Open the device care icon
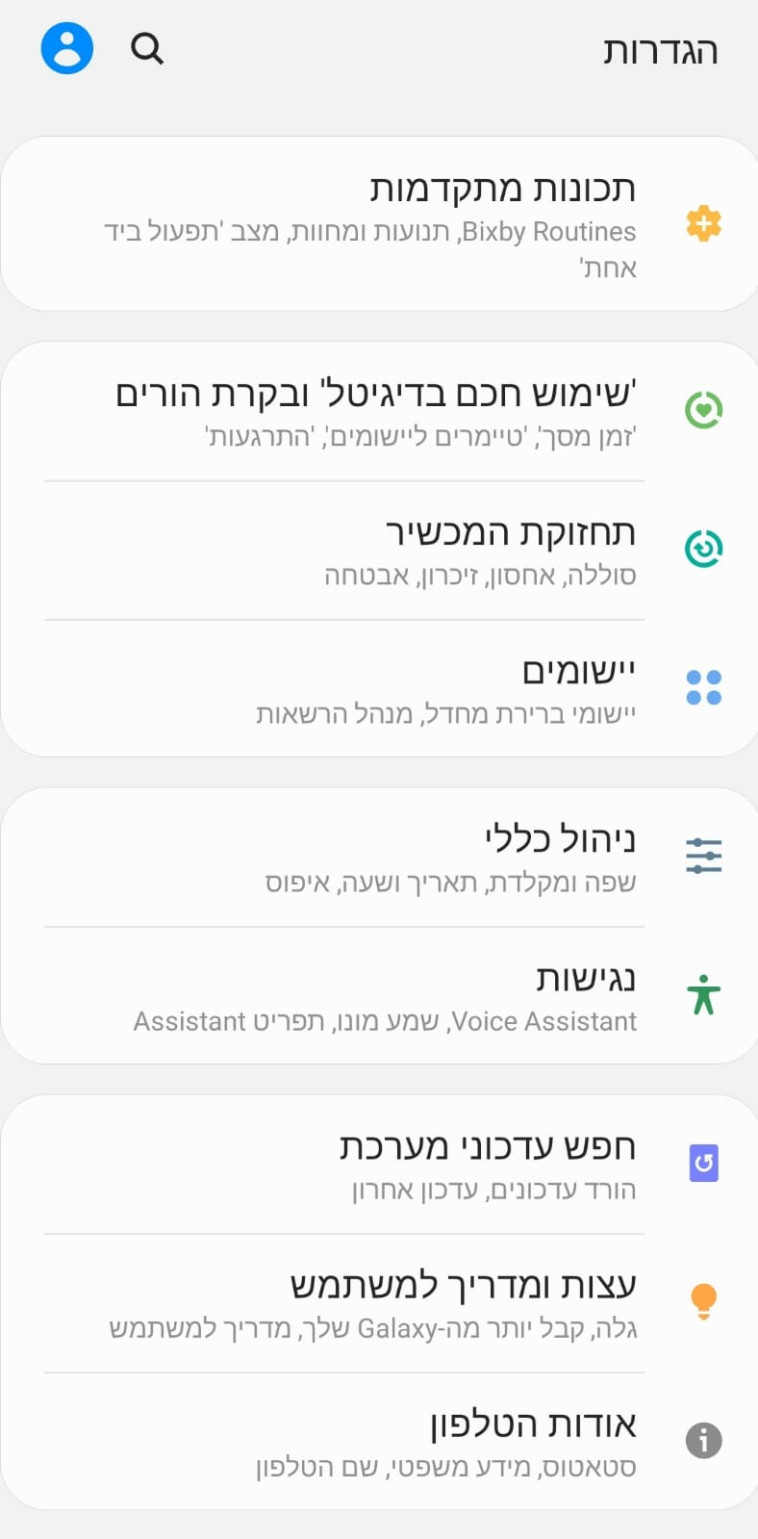The image size is (758, 1539). pos(704,548)
